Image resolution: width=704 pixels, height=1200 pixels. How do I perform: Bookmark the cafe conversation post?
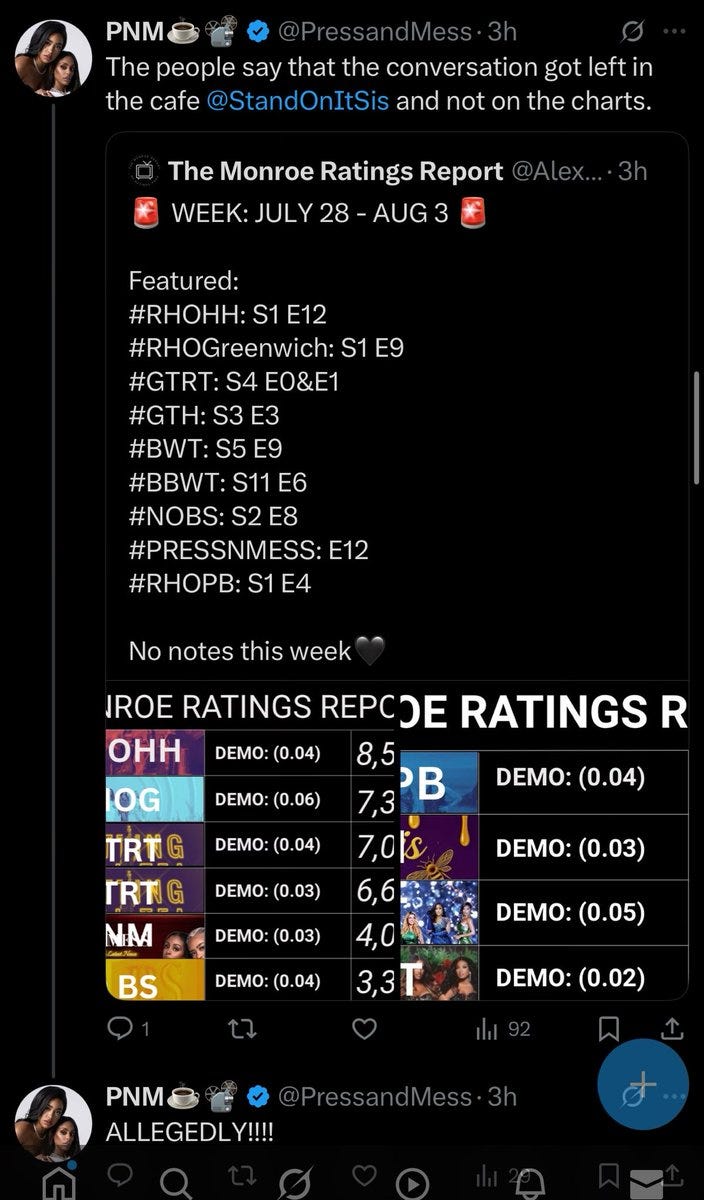point(611,1028)
